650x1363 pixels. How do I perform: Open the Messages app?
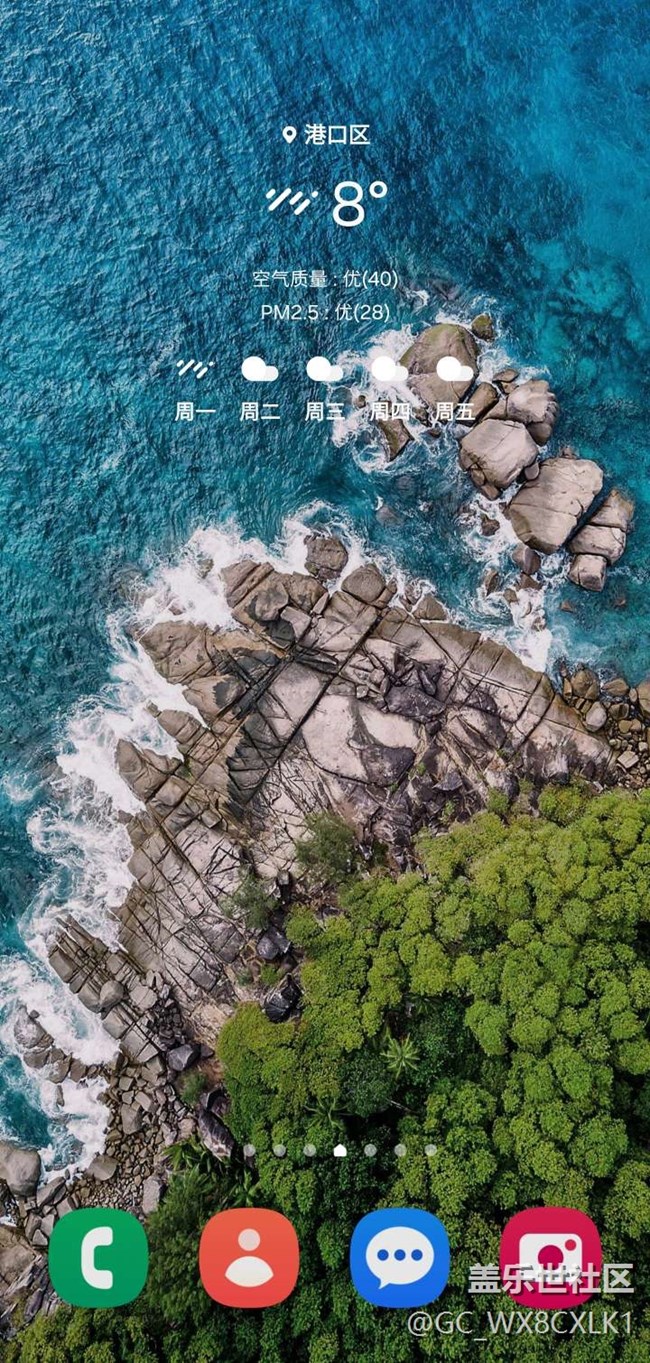(x=400, y=1257)
